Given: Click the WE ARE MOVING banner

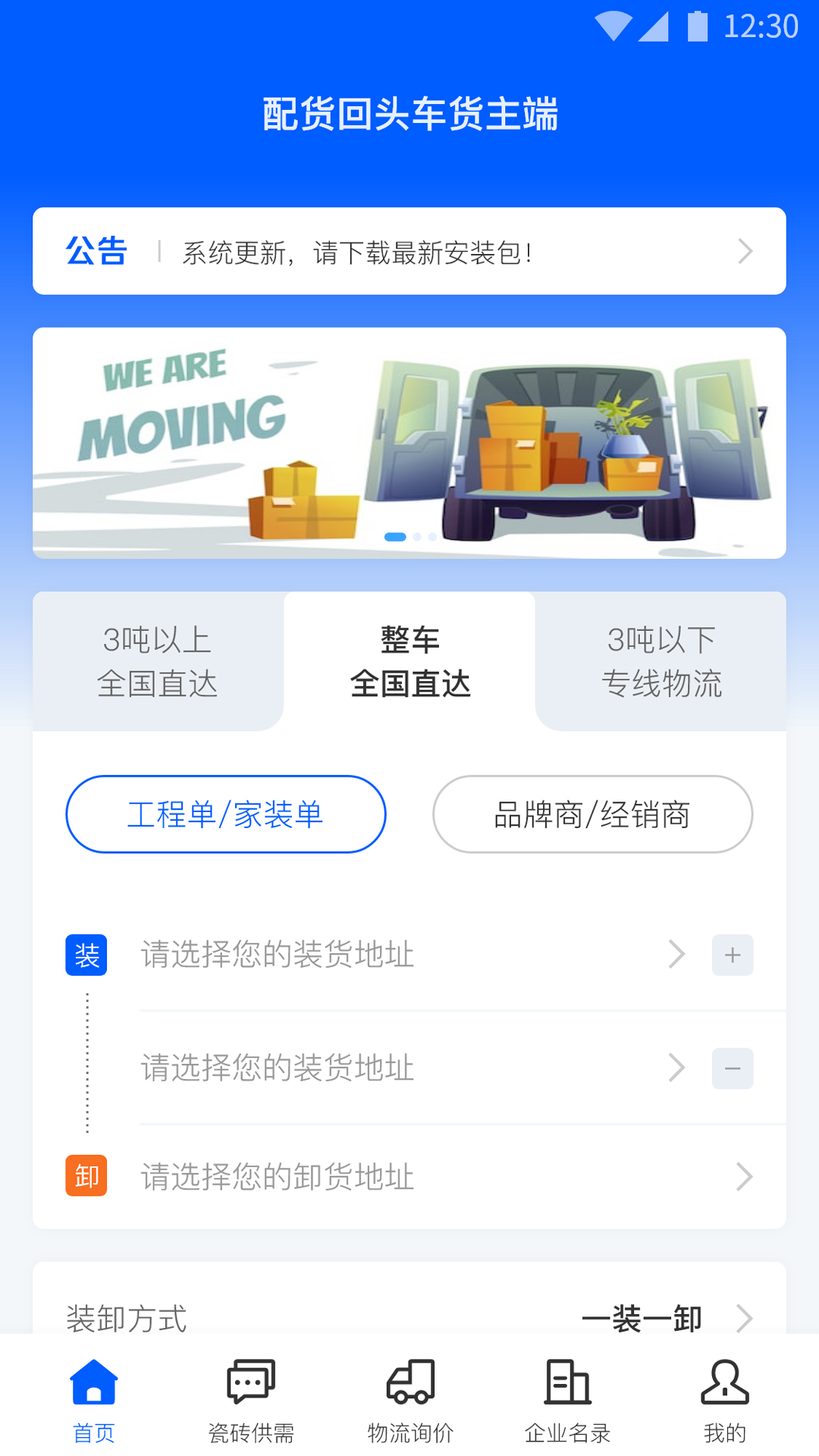Looking at the screenshot, I should click(x=409, y=442).
